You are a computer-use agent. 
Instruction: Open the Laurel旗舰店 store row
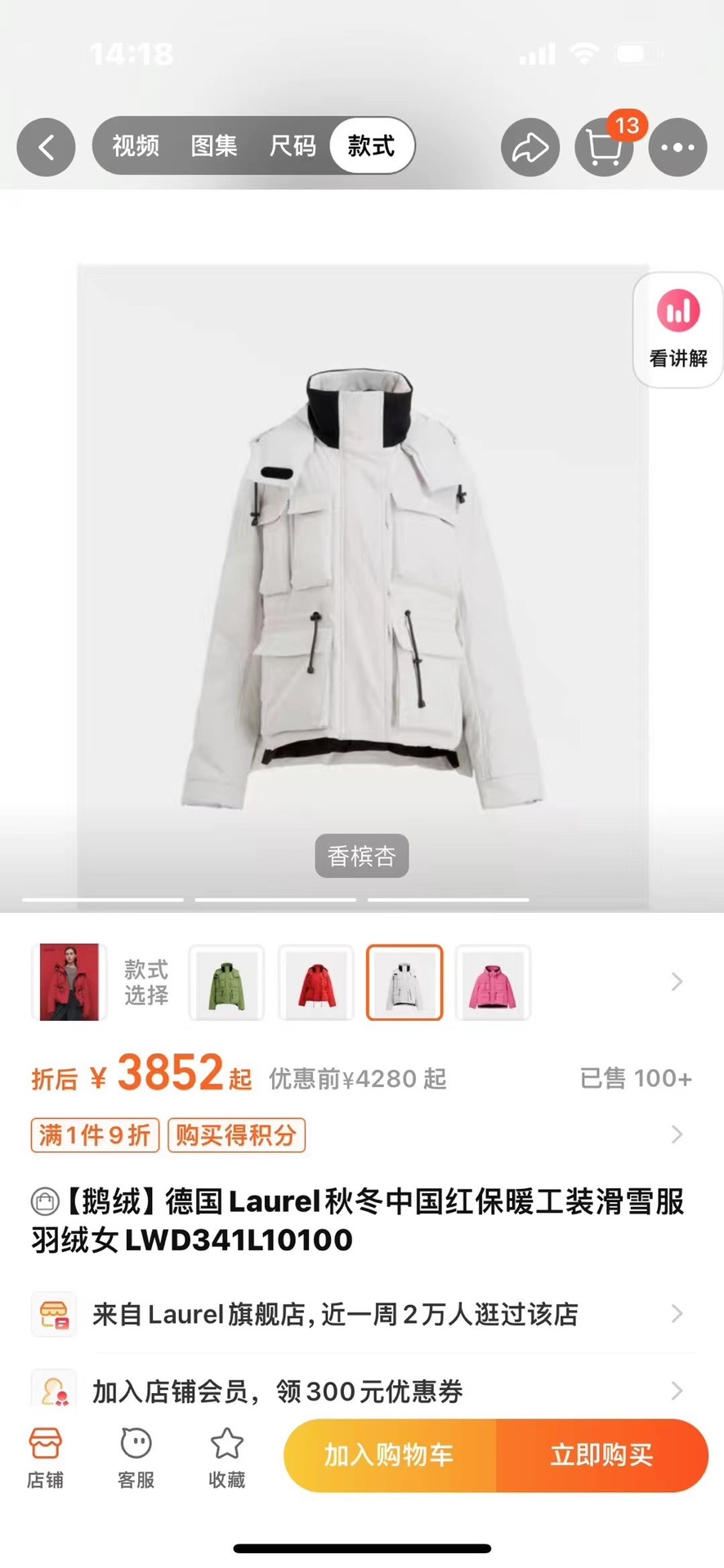pos(361,1314)
